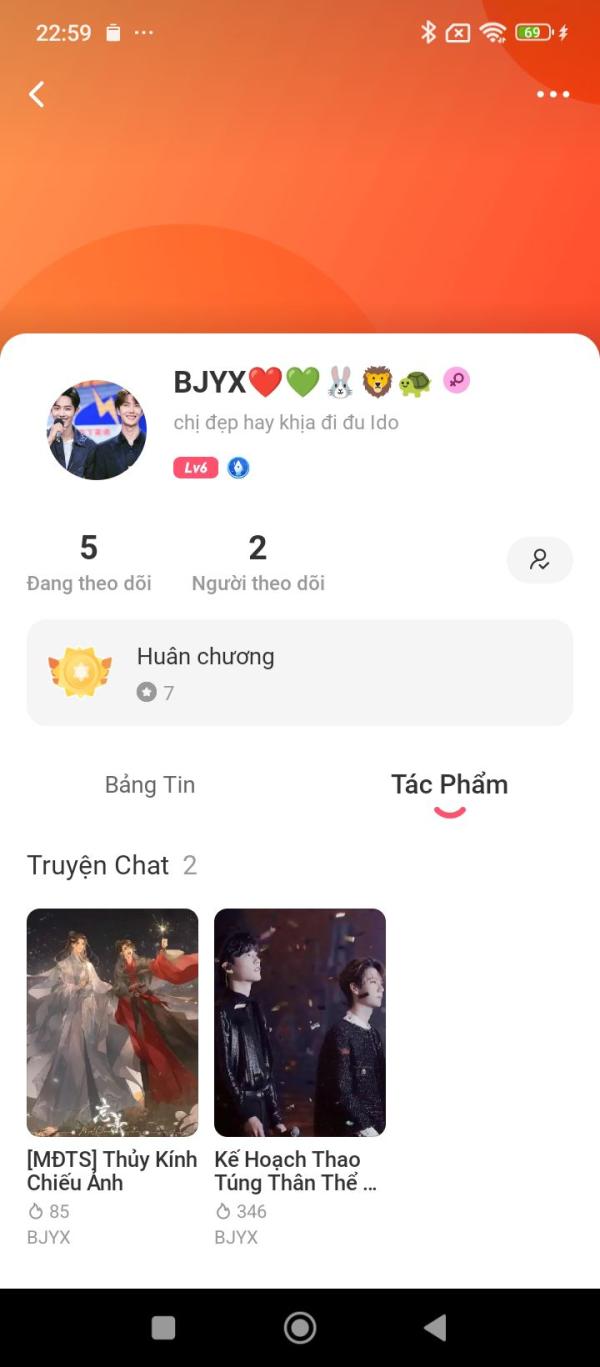Open the system recent apps view

tap(163, 1328)
